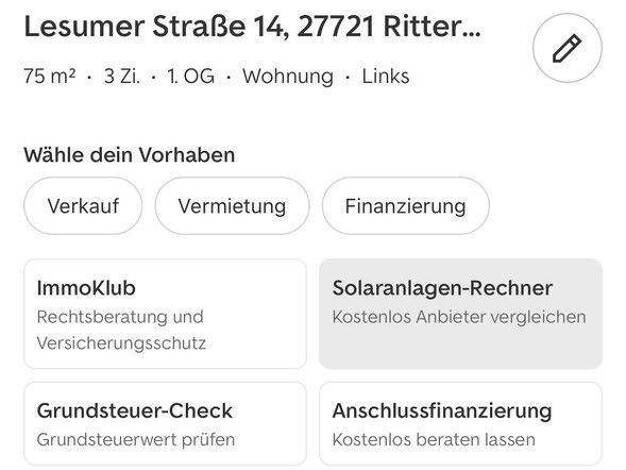626x470 pixels.
Task: Open the Solaranlagen-Rechner card
Action: [x=460, y=314]
